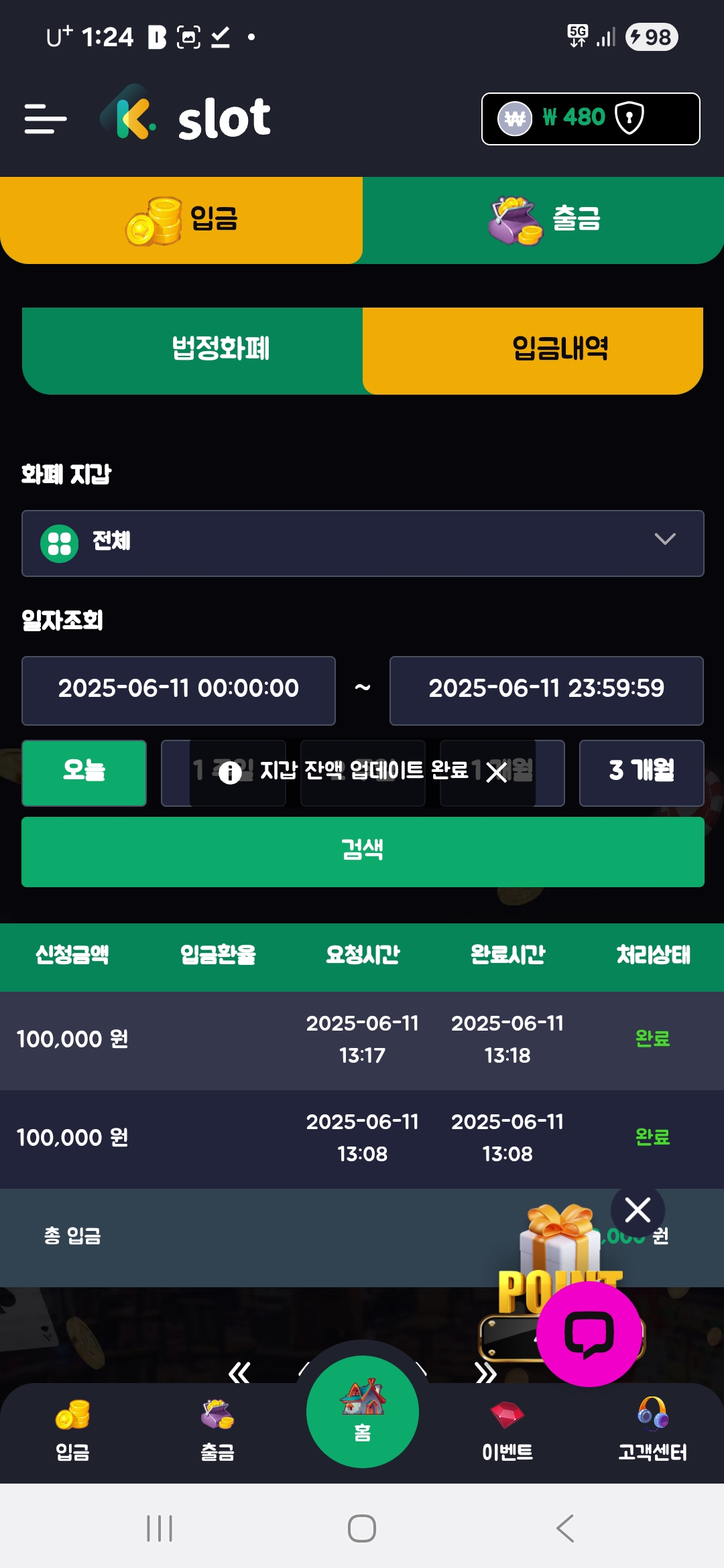Switch to the 법정화폐 tab

click(x=193, y=350)
